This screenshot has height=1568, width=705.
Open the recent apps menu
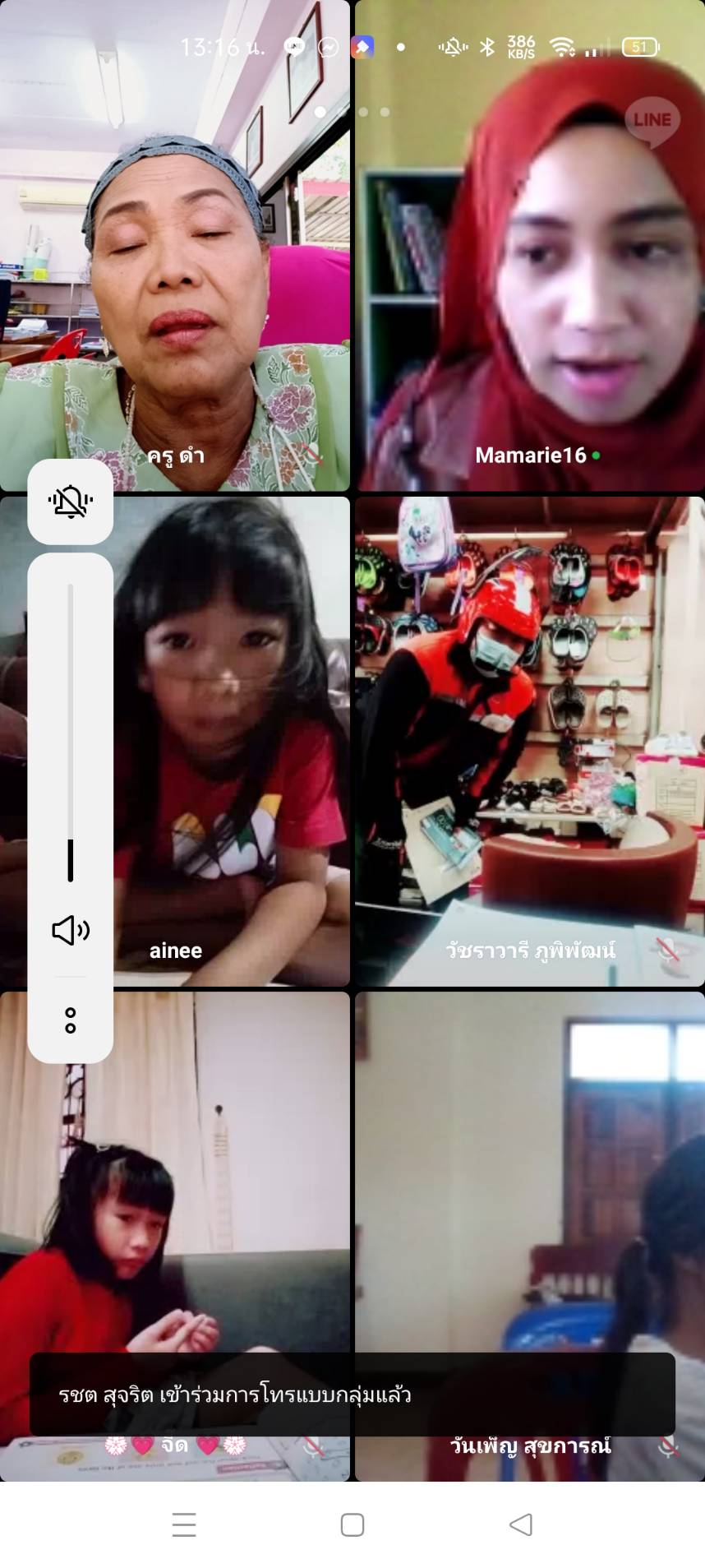184,1524
